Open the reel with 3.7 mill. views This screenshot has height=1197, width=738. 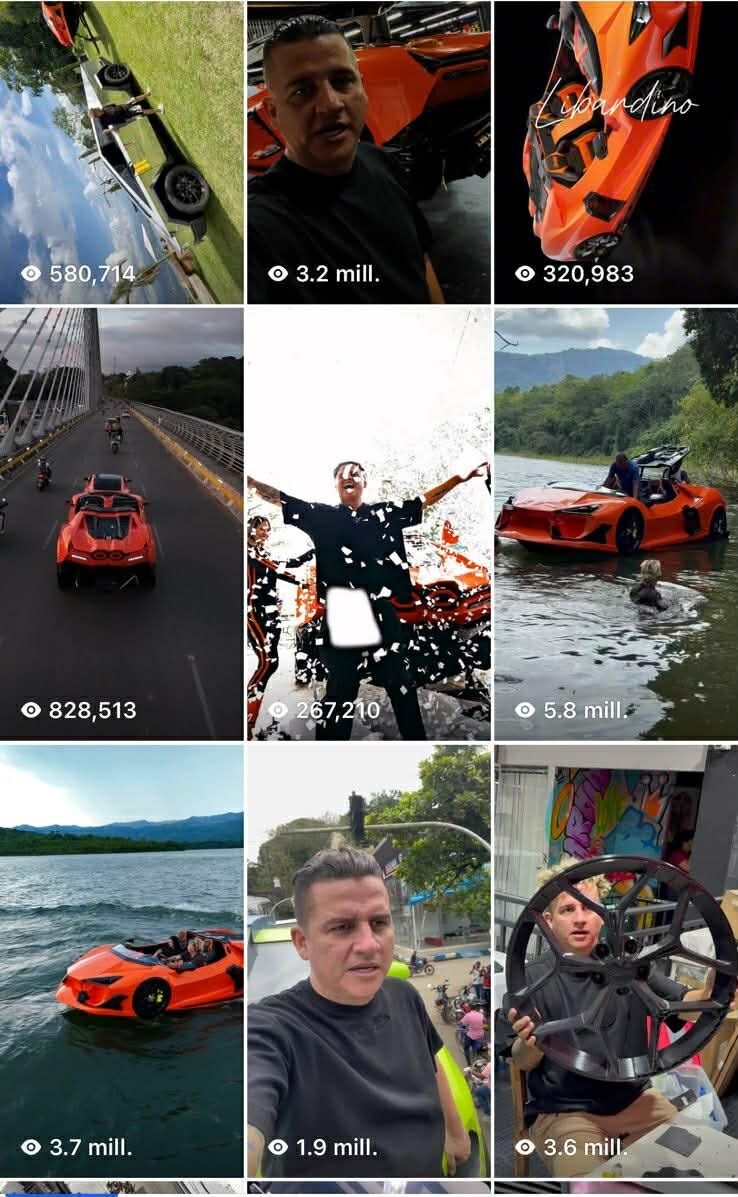121,960
